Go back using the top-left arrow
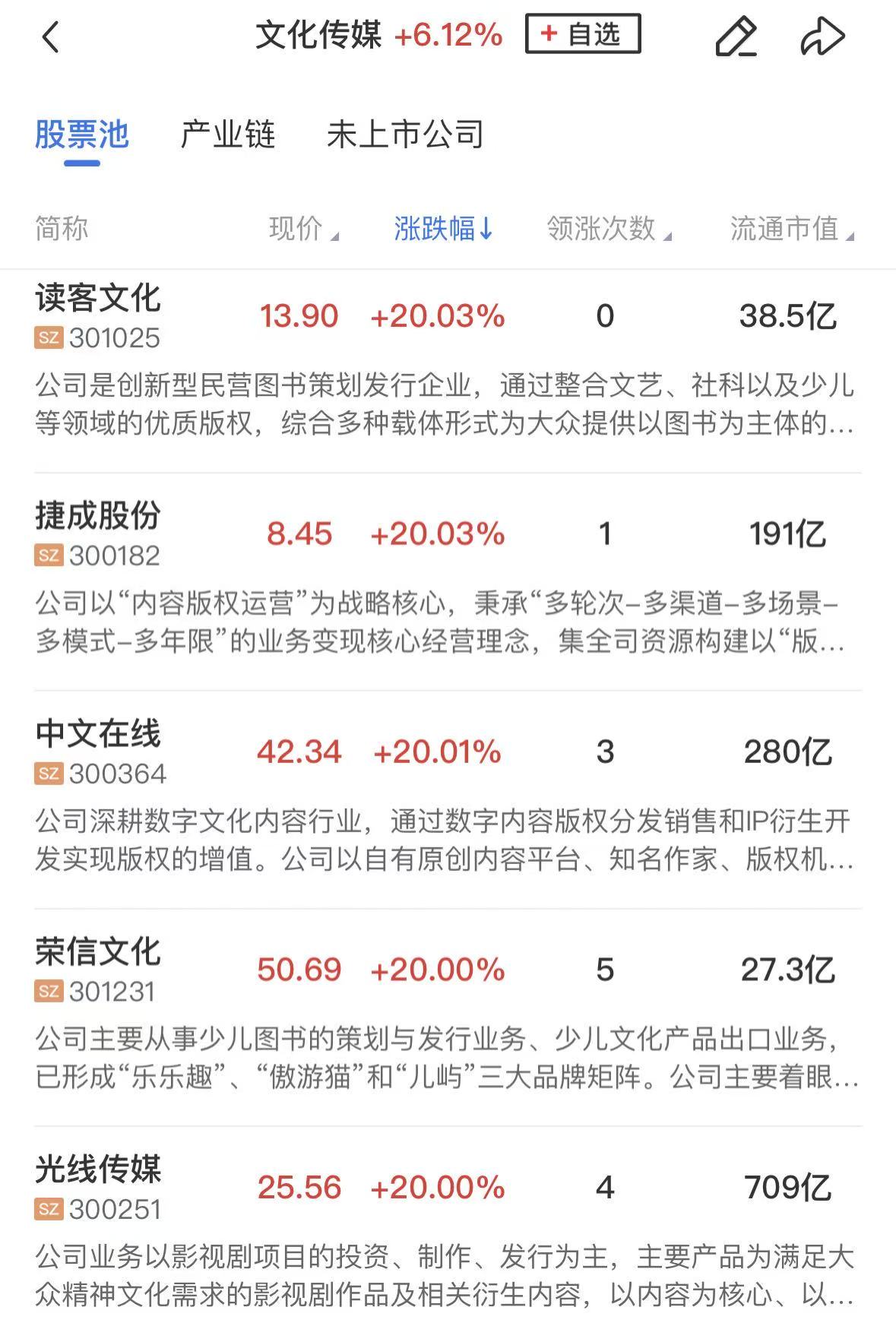Image resolution: width=896 pixels, height=1342 pixels. tap(51, 36)
